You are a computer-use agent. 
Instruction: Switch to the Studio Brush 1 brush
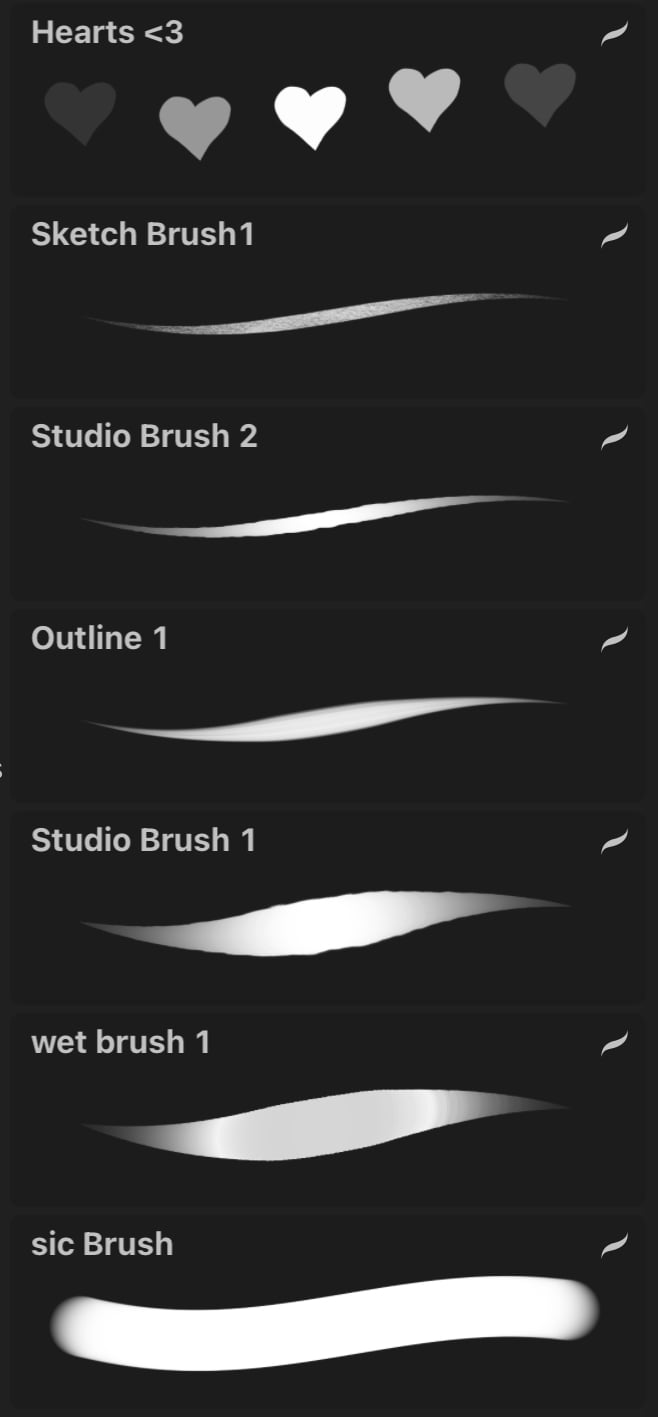326,907
